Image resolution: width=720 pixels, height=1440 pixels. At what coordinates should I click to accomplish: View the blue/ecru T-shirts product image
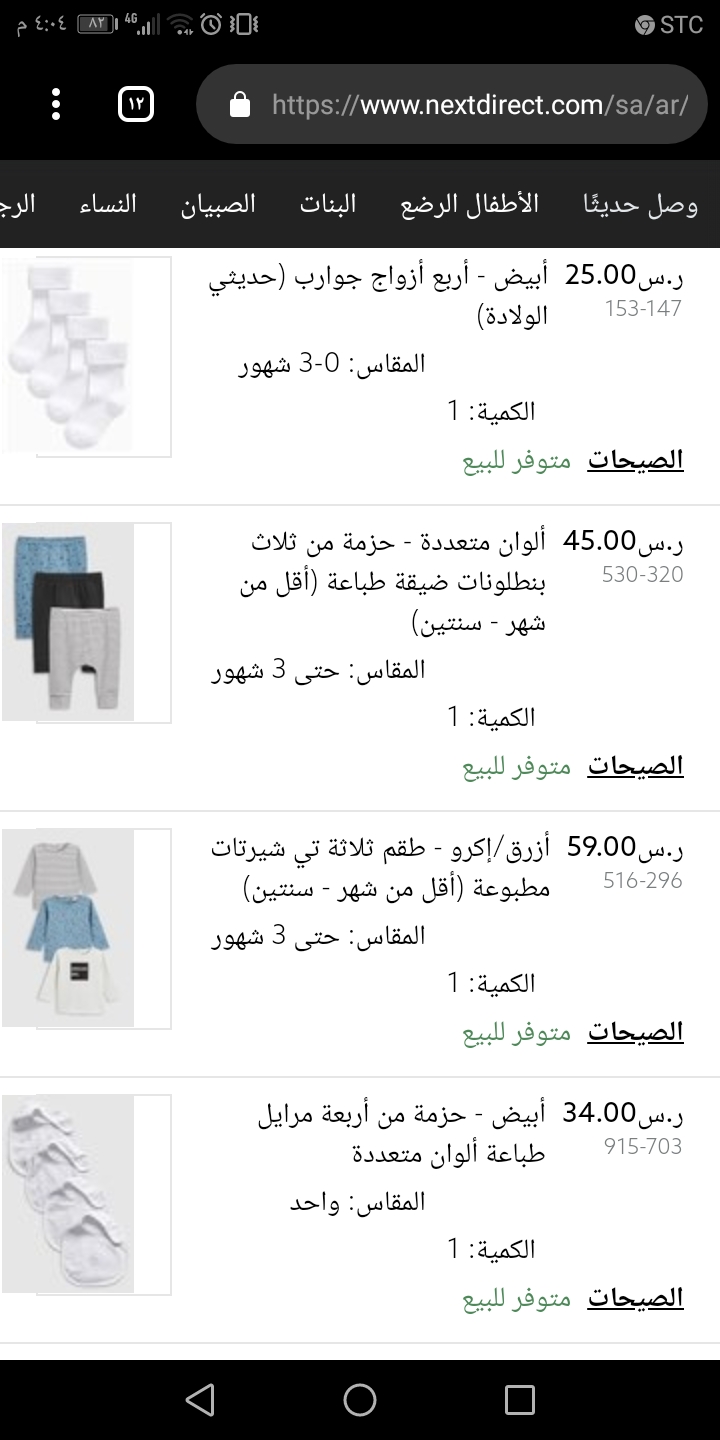click(x=85, y=928)
